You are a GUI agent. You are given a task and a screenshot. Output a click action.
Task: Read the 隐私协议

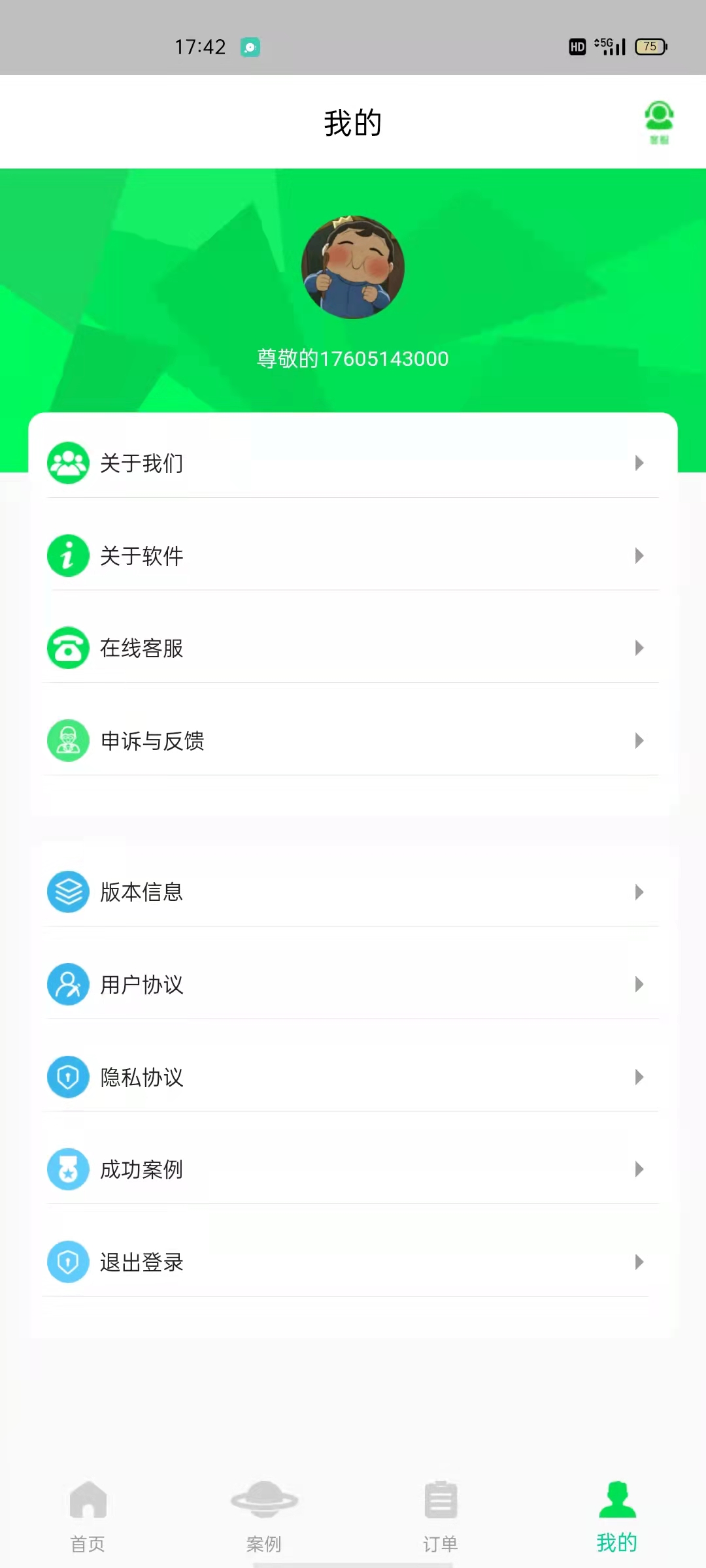click(x=353, y=1077)
